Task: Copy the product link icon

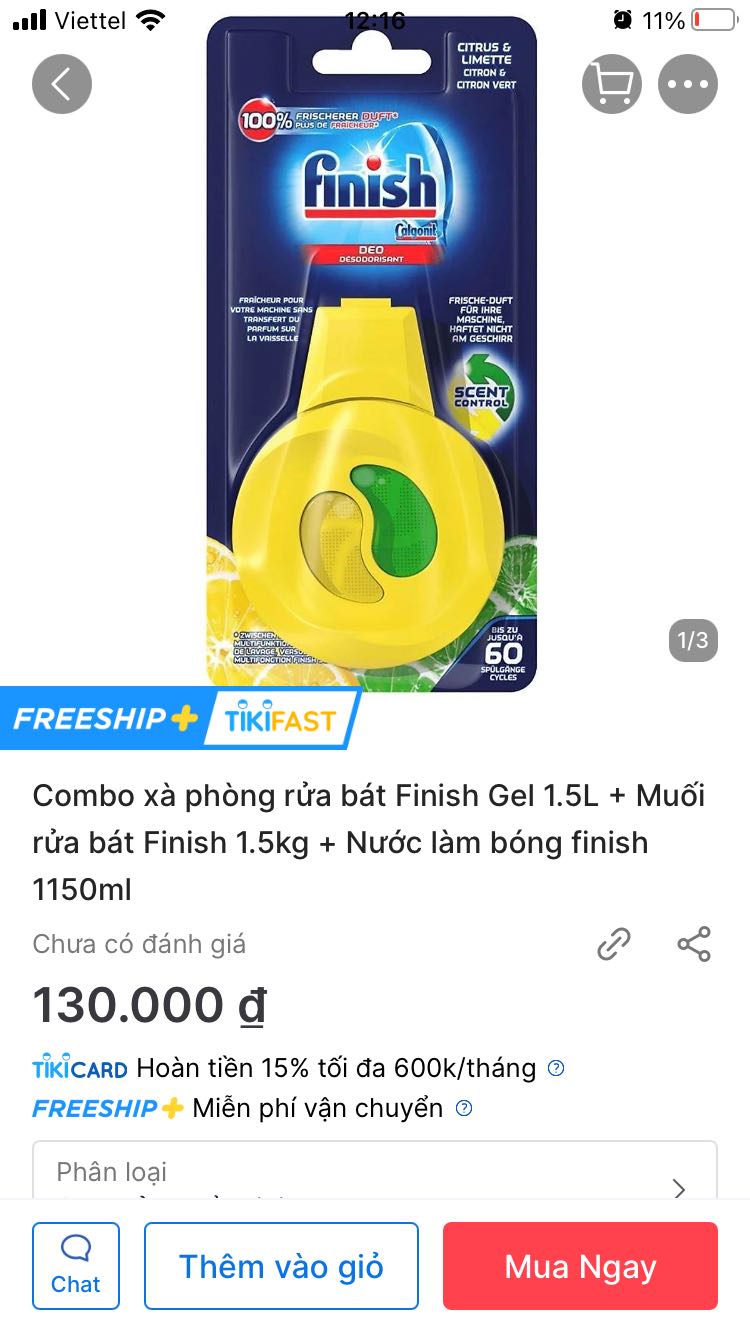Action: click(x=614, y=944)
